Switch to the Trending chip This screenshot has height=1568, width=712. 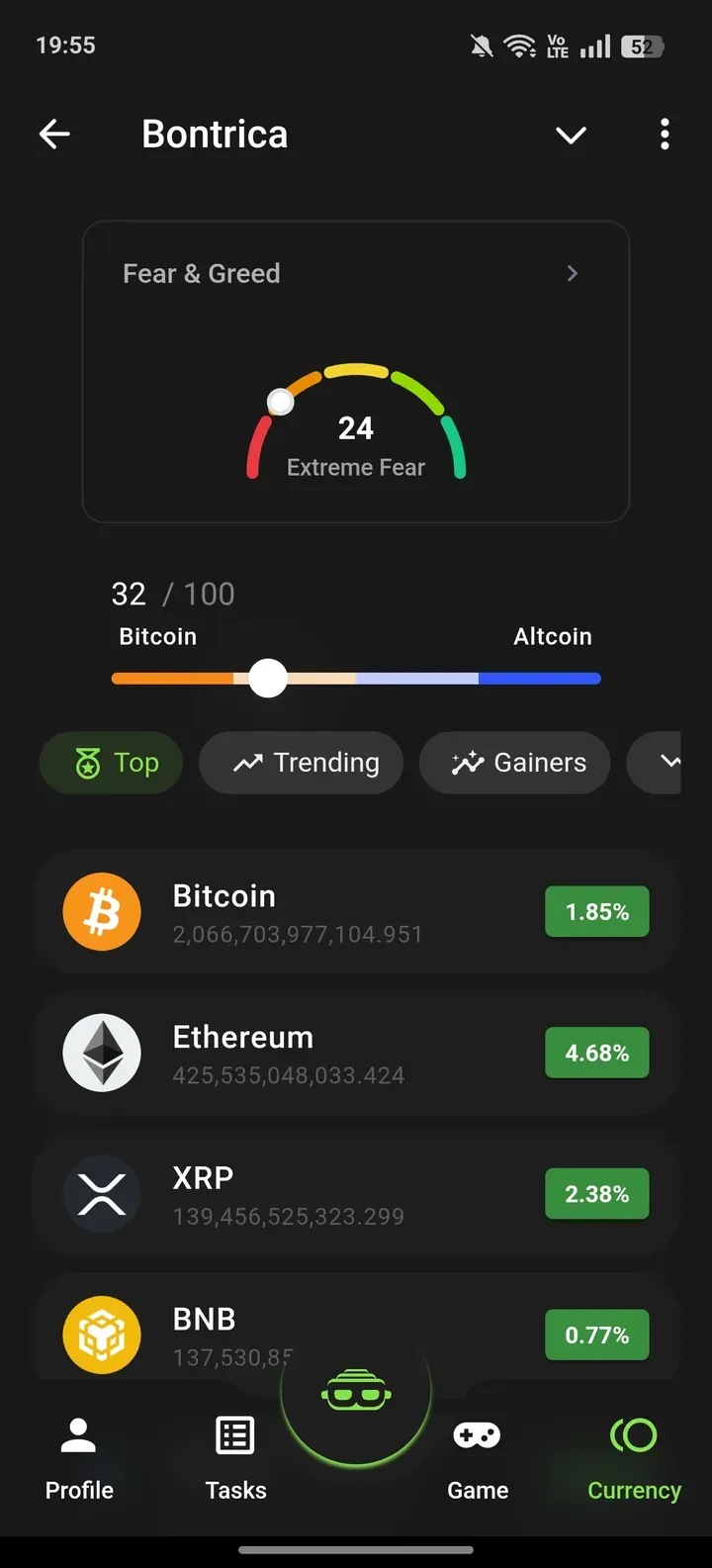tap(302, 763)
